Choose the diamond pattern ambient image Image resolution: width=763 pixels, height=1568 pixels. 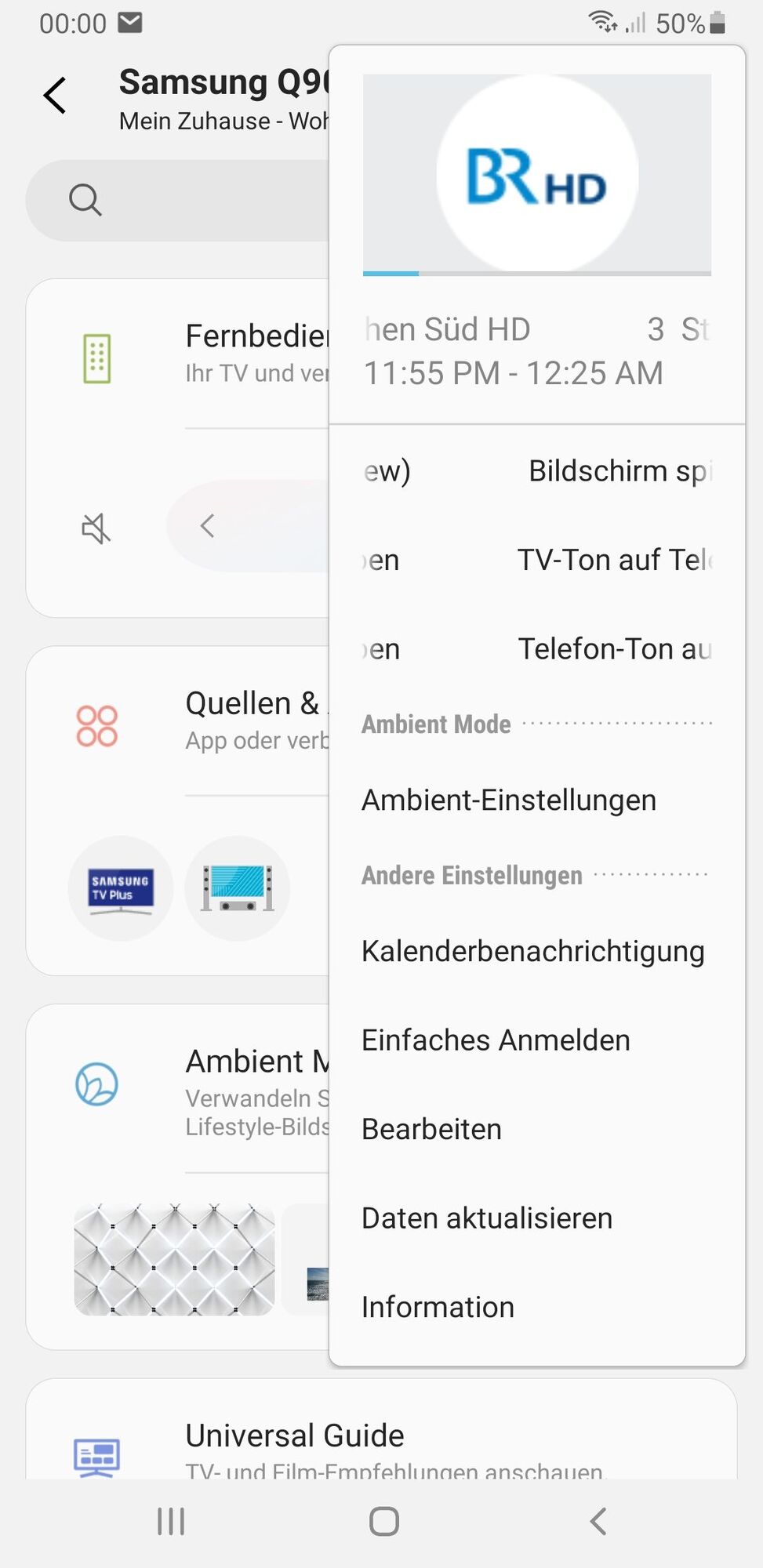point(174,1260)
